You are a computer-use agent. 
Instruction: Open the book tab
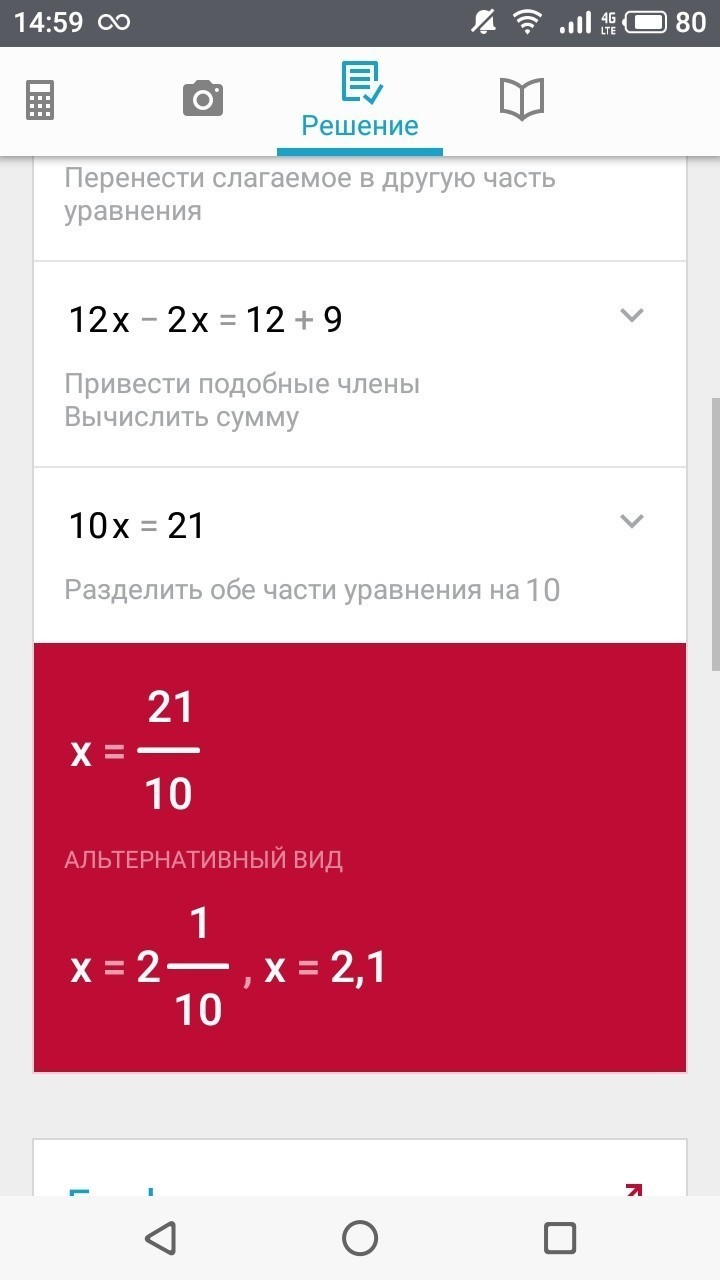click(x=521, y=99)
